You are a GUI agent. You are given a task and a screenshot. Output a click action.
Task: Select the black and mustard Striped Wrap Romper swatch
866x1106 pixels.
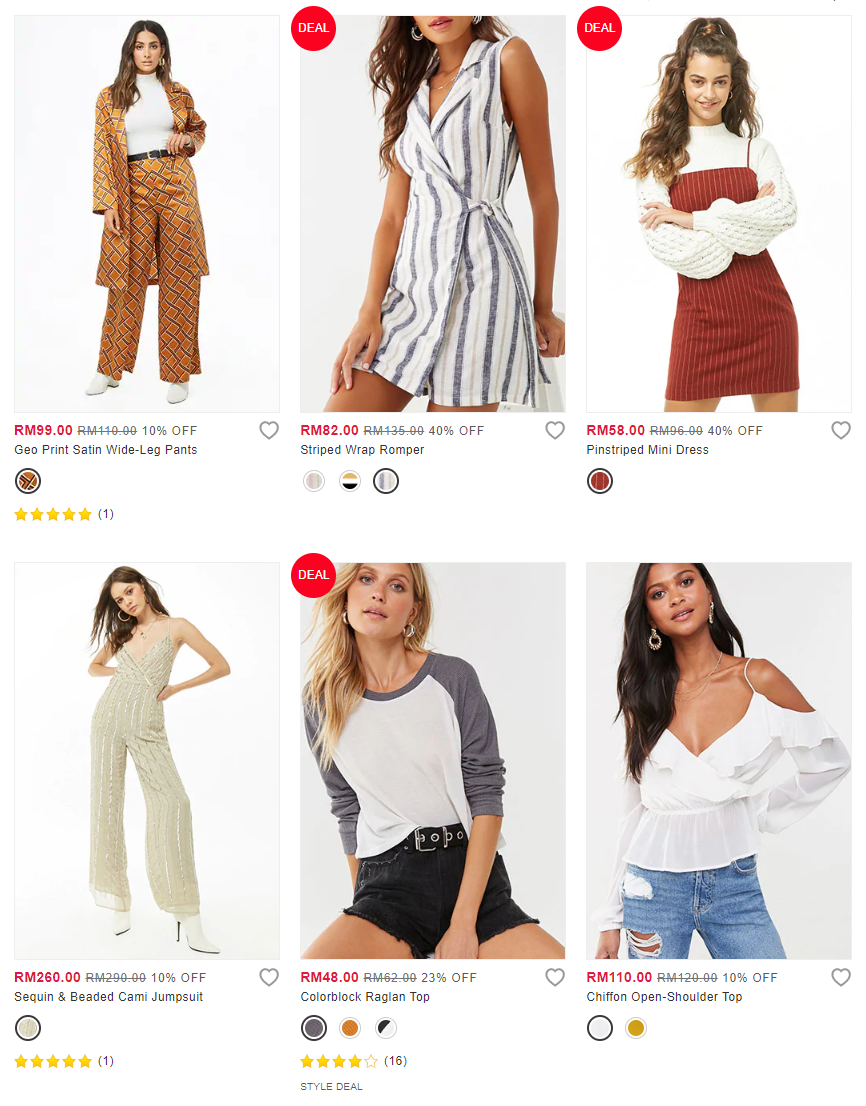click(x=350, y=481)
